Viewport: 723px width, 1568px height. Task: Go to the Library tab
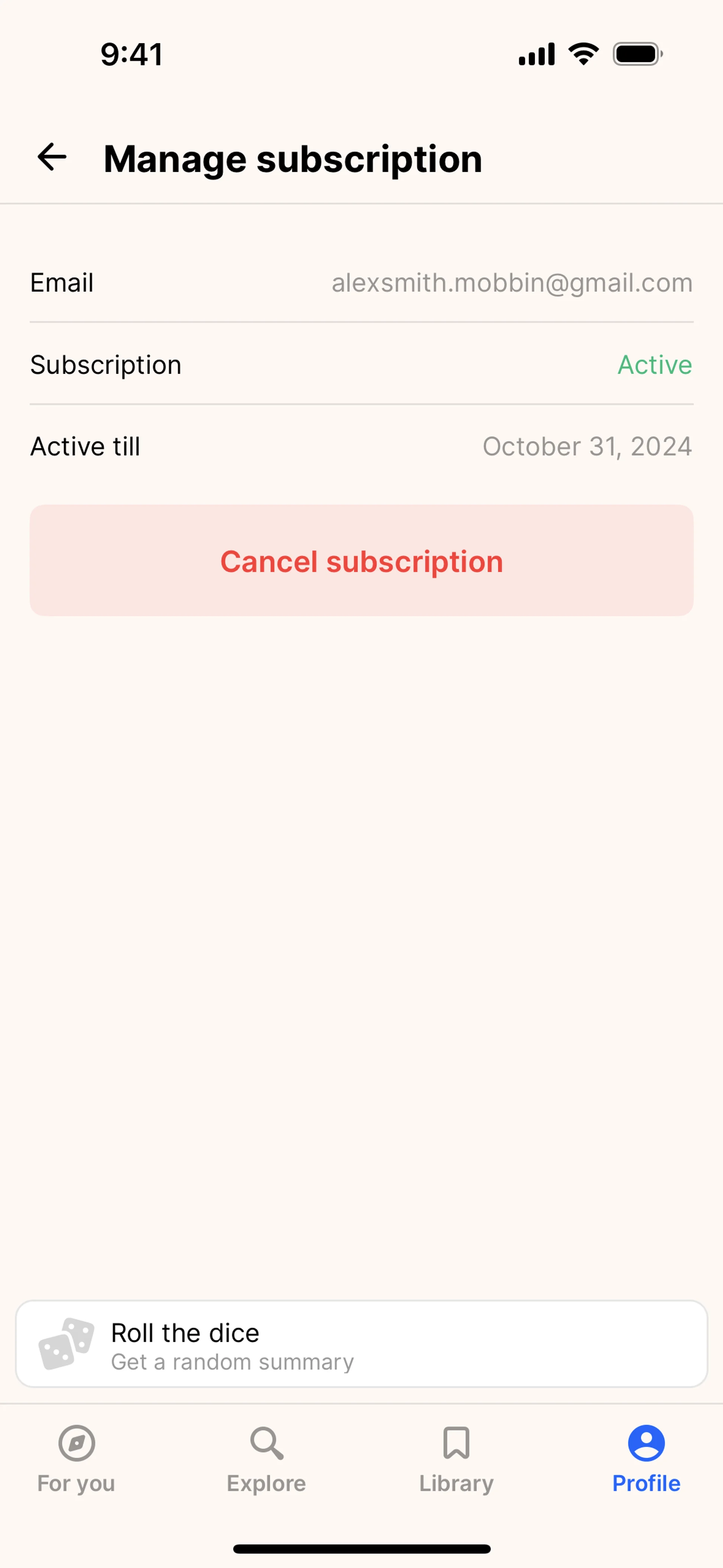(x=456, y=1459)
